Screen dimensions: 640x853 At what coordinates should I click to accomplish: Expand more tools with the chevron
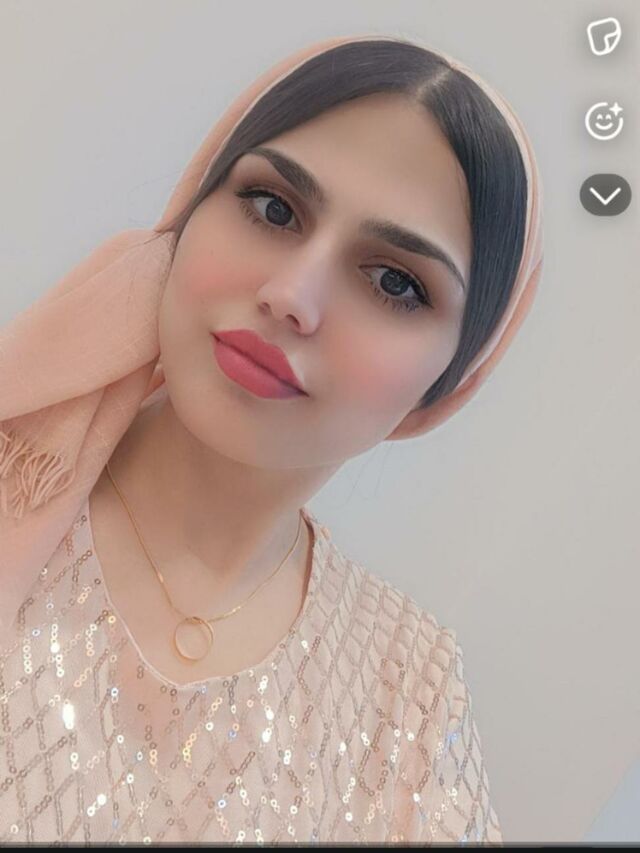605,195
